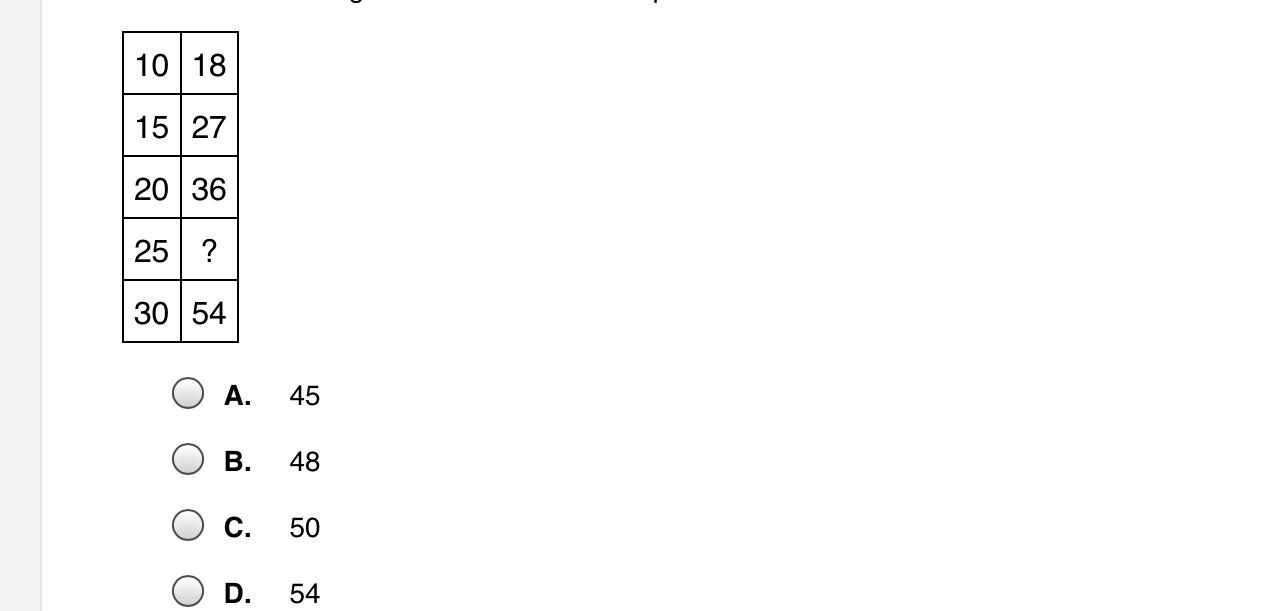Select answer A, 45
The width and height of the screenshot is (1278, 611).
[188, 393]
